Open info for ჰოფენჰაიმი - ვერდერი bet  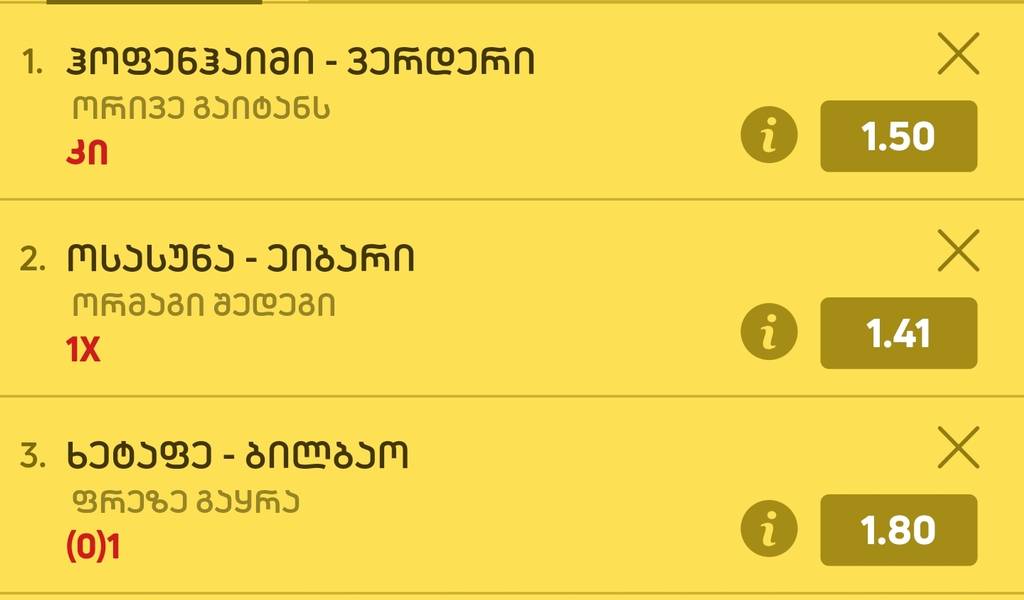tap(769, 136)
